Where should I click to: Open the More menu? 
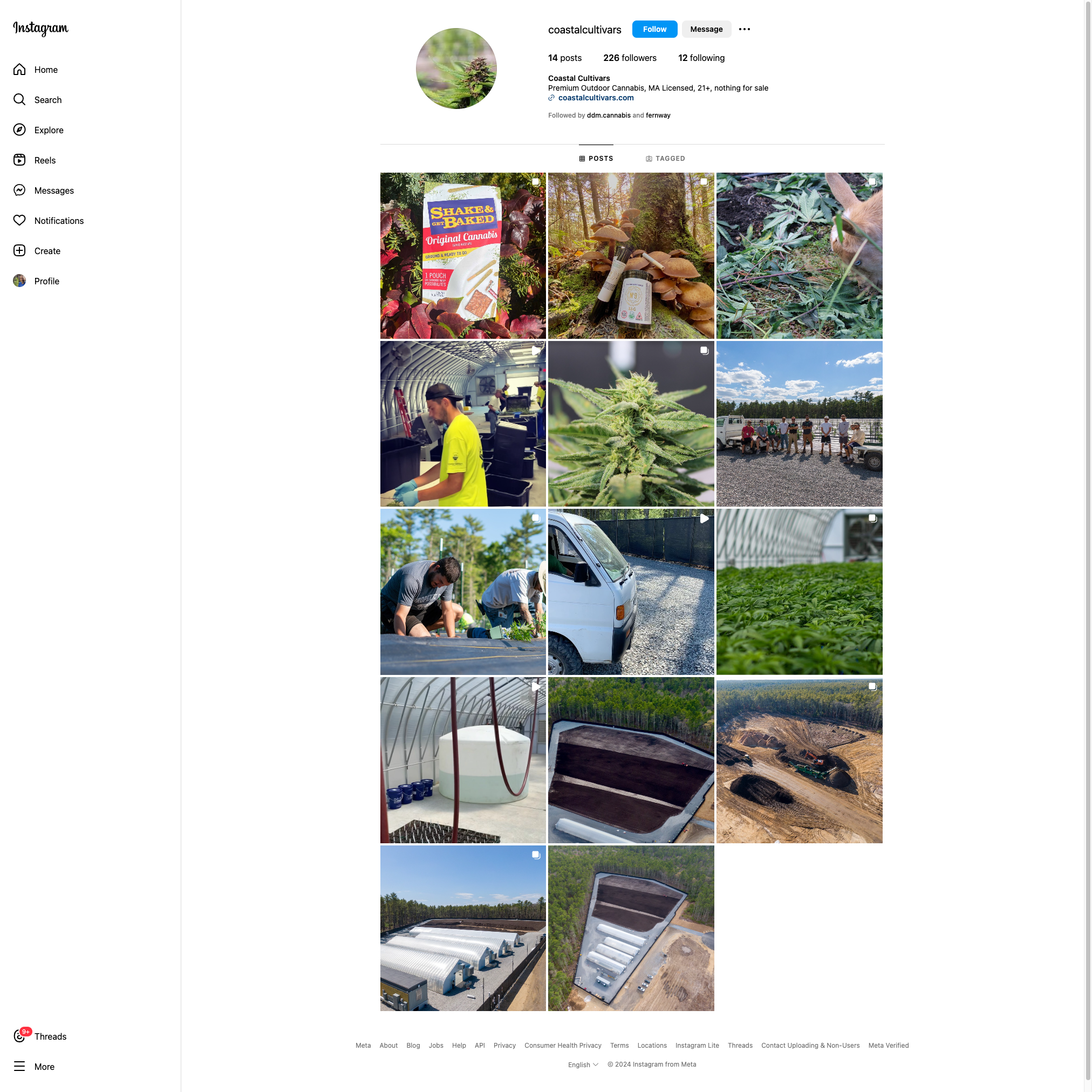point(44,1067)
